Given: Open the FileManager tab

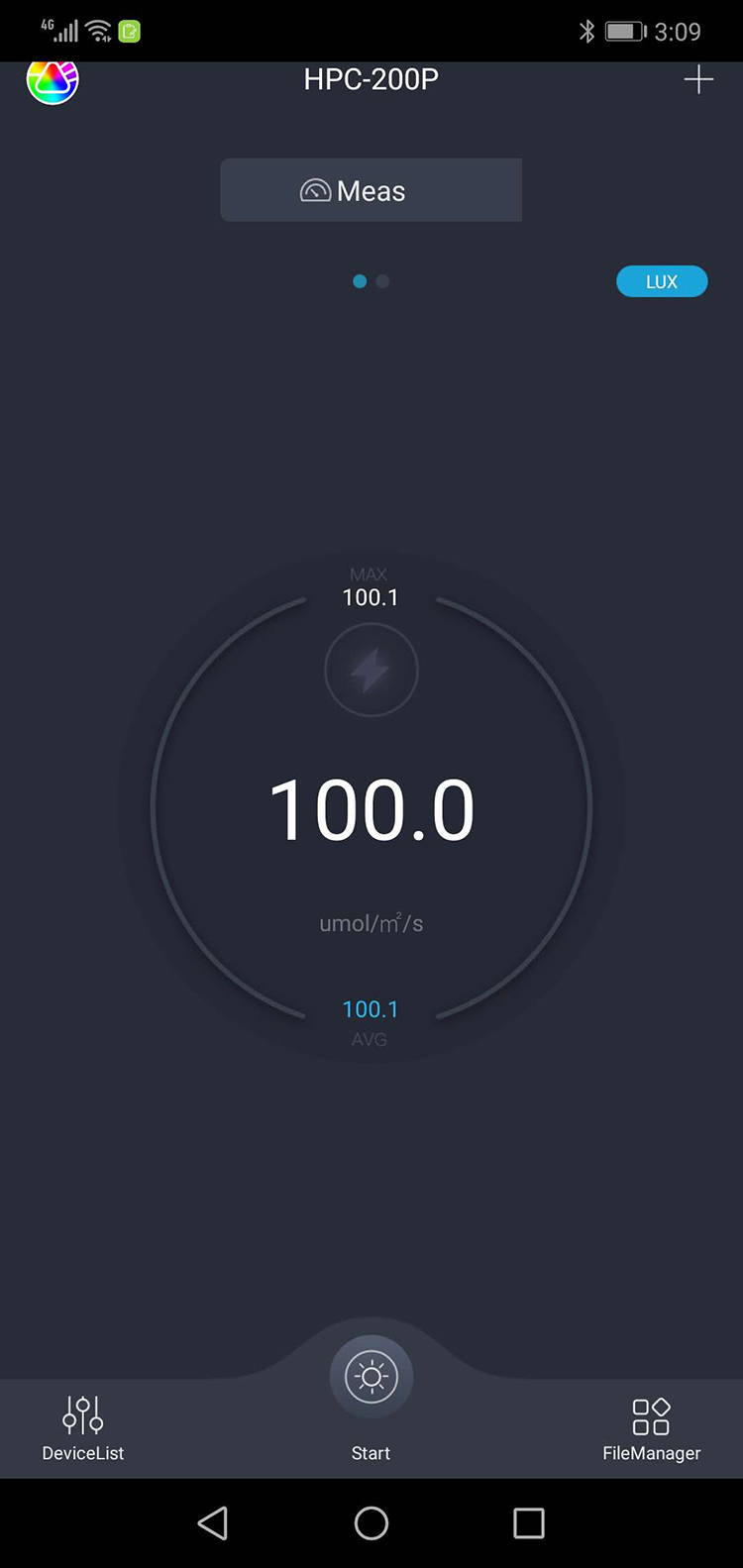Looking at the screenshot, I should (x=651, y=1428).
